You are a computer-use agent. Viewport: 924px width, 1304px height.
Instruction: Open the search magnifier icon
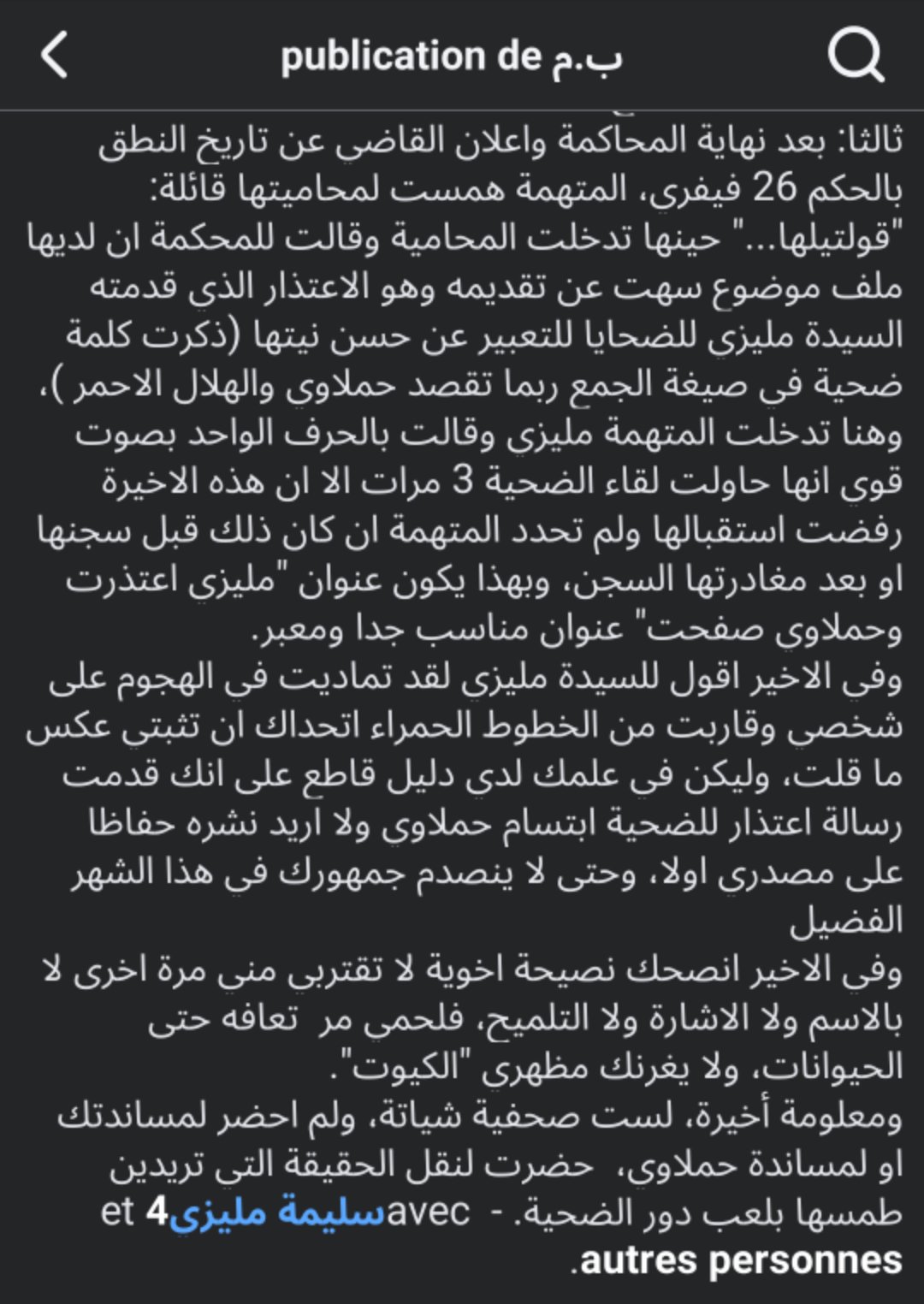(x=856, y=56)
